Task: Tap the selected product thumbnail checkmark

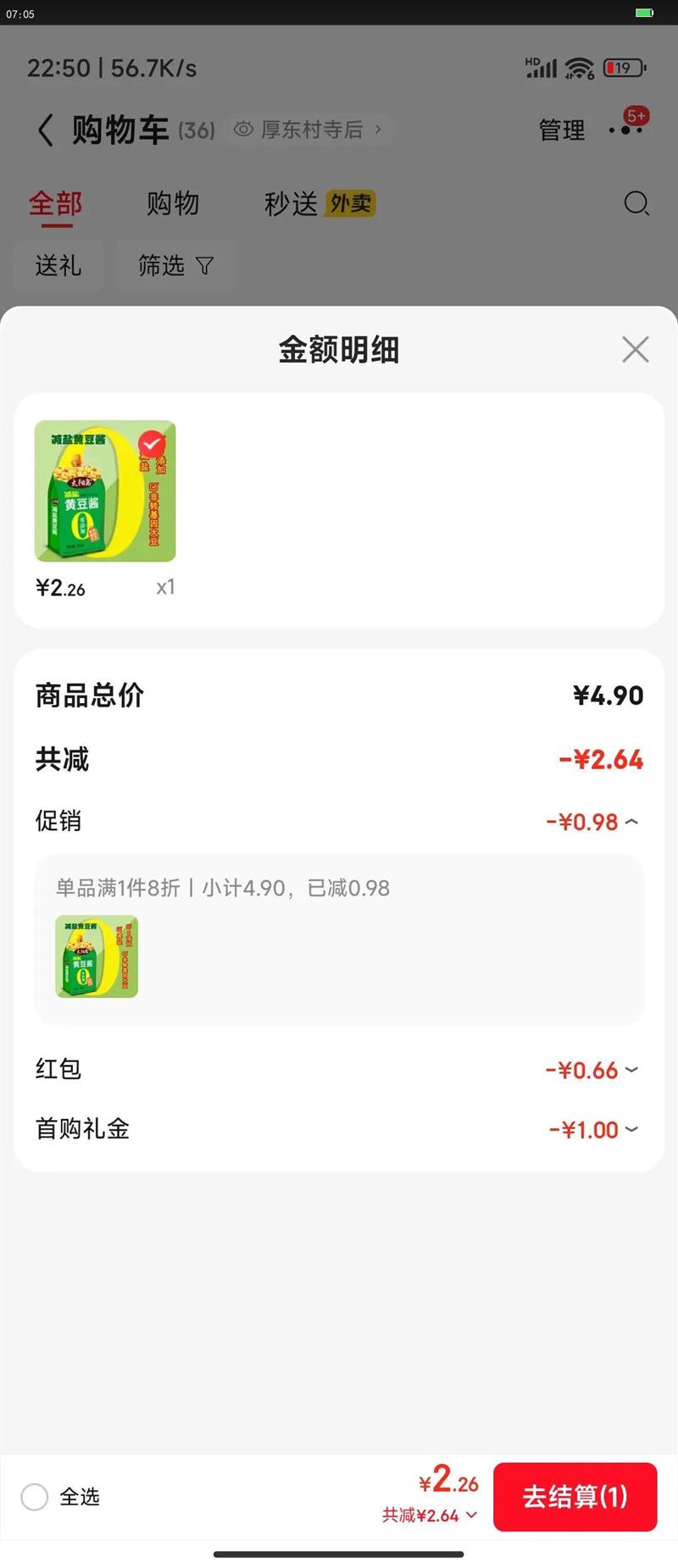Action: pyautogui.click(x=149, y=441)
